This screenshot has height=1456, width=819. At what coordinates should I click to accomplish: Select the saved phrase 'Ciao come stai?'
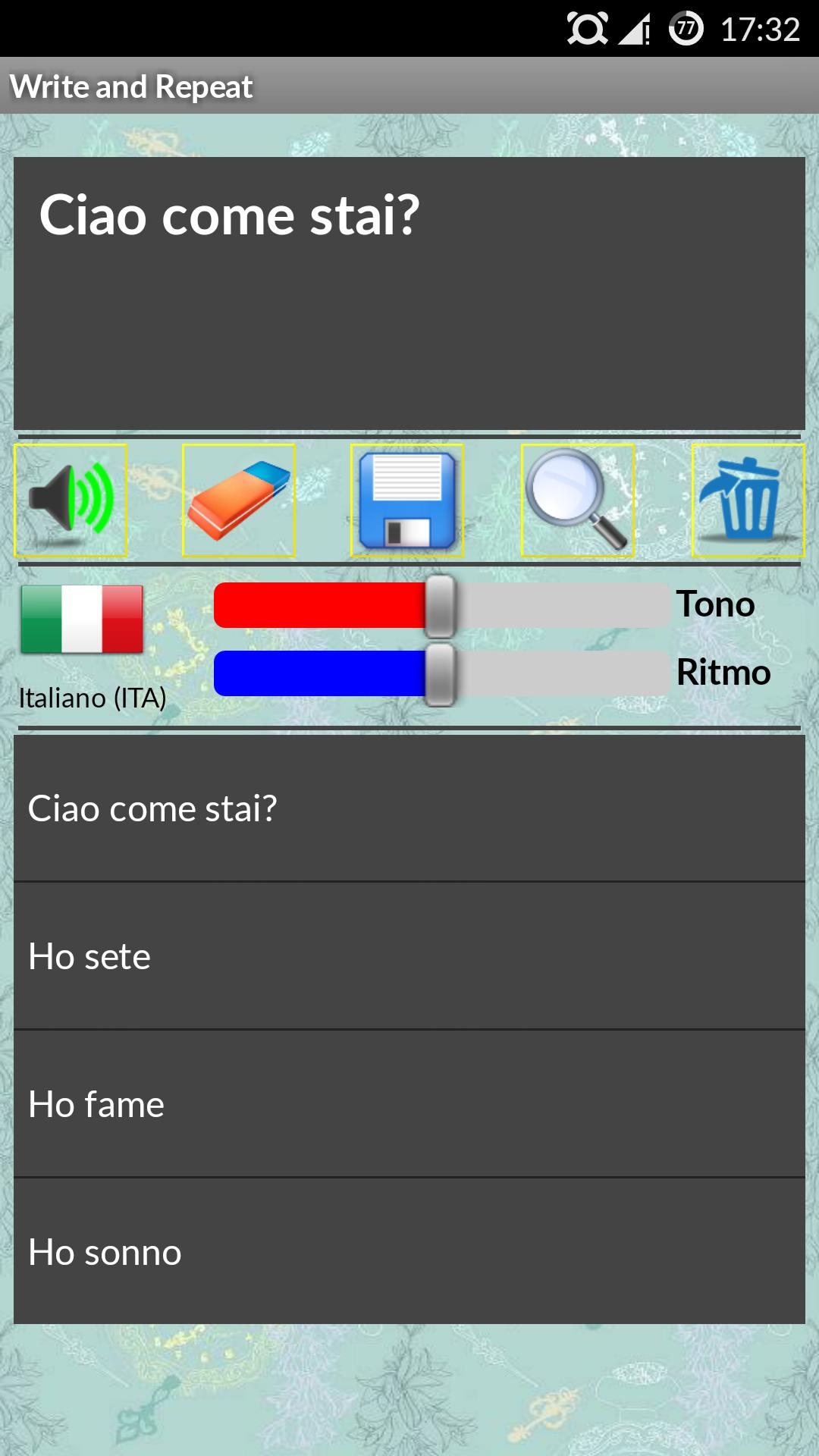tap(409, 808)
